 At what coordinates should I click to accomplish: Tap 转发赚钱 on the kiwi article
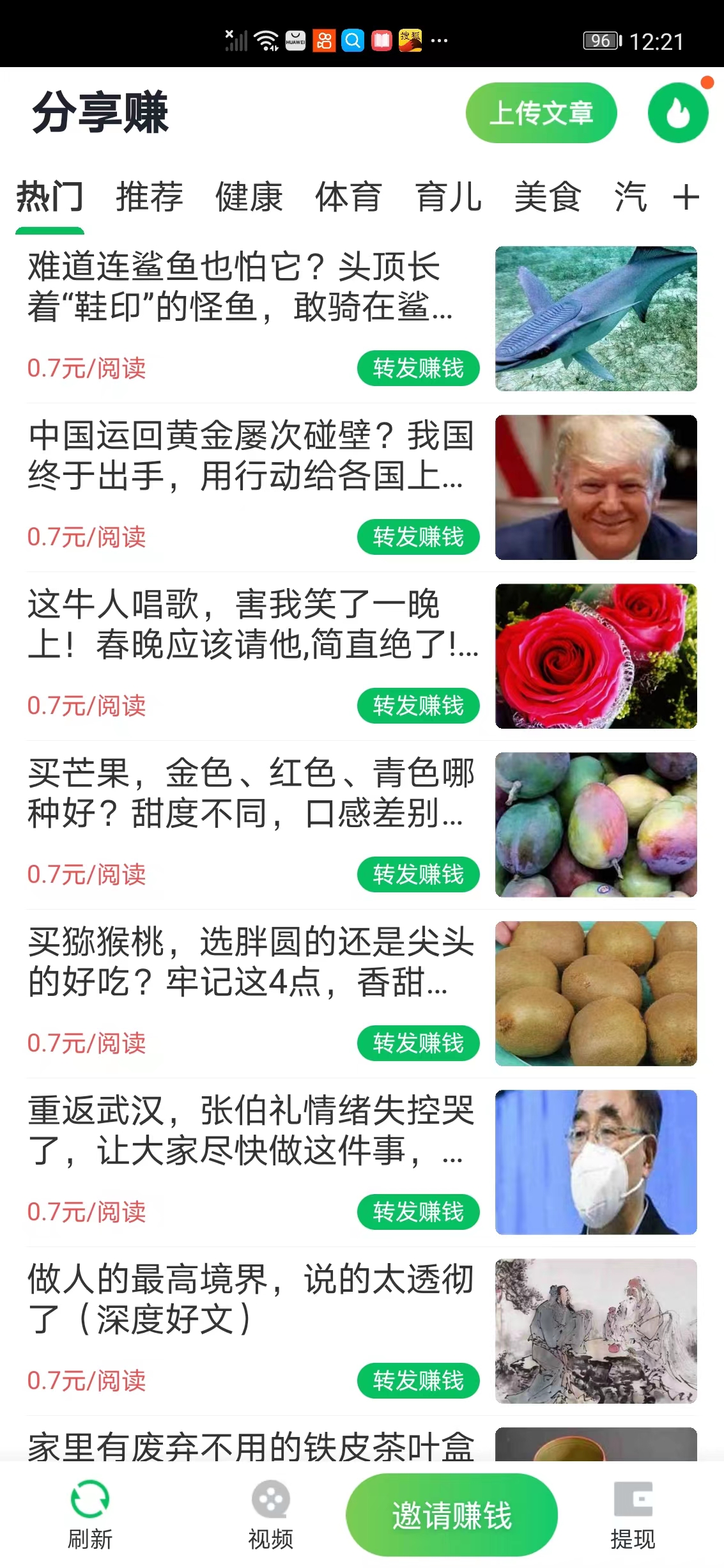(x=419, y=1043)
